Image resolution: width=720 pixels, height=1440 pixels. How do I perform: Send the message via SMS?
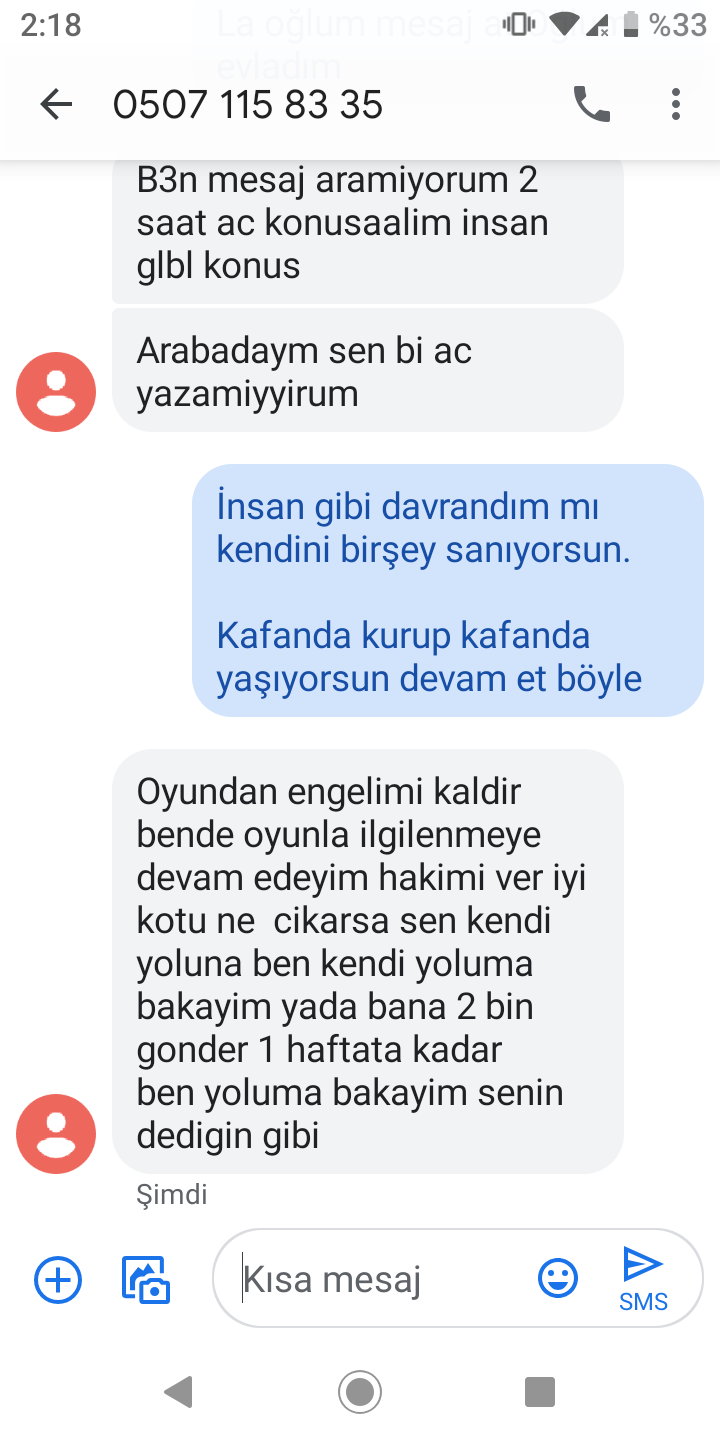pos(643,1277)
